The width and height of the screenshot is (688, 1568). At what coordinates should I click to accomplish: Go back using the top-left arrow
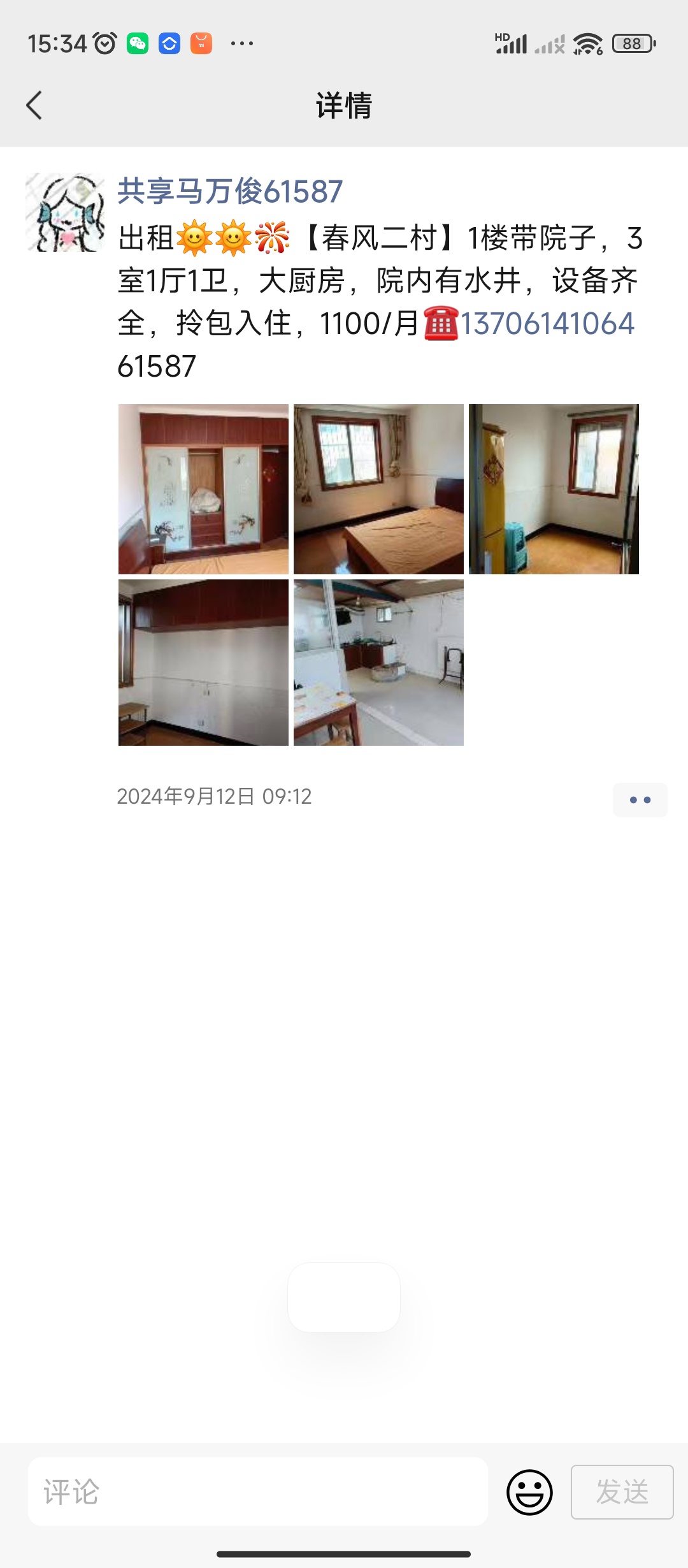coord(34,105)
